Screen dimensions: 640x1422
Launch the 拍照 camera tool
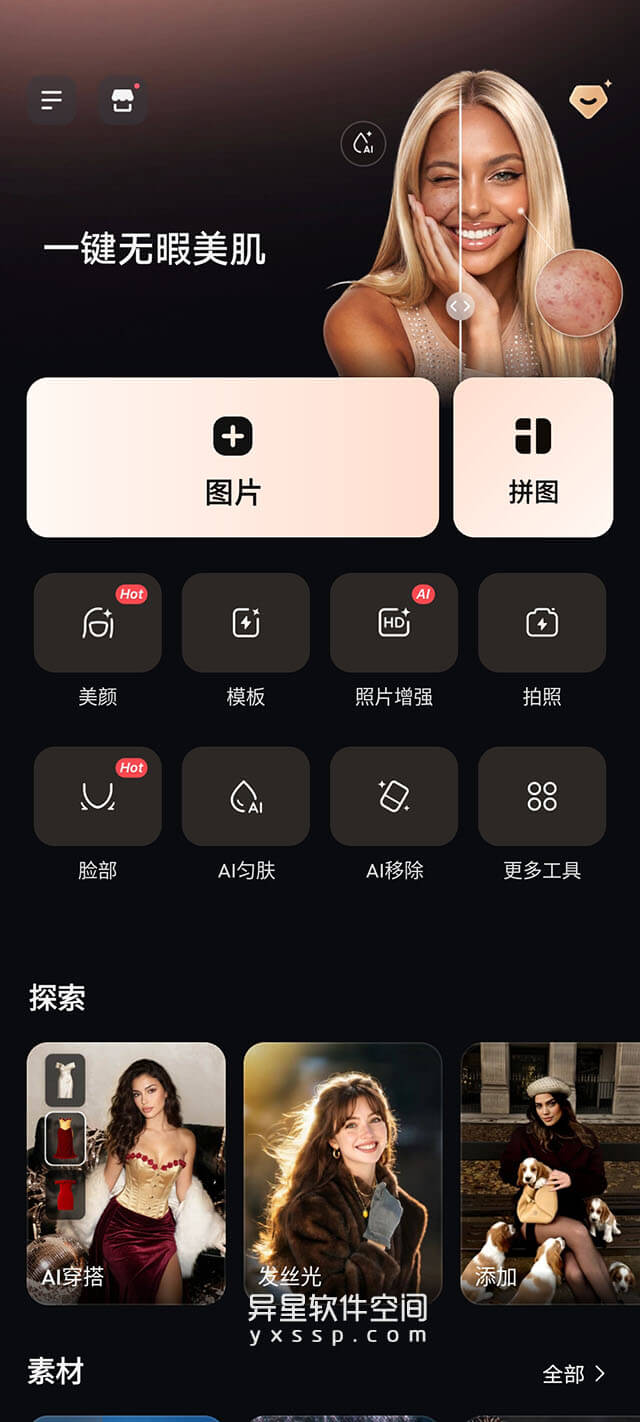click(x=542, y=623)
